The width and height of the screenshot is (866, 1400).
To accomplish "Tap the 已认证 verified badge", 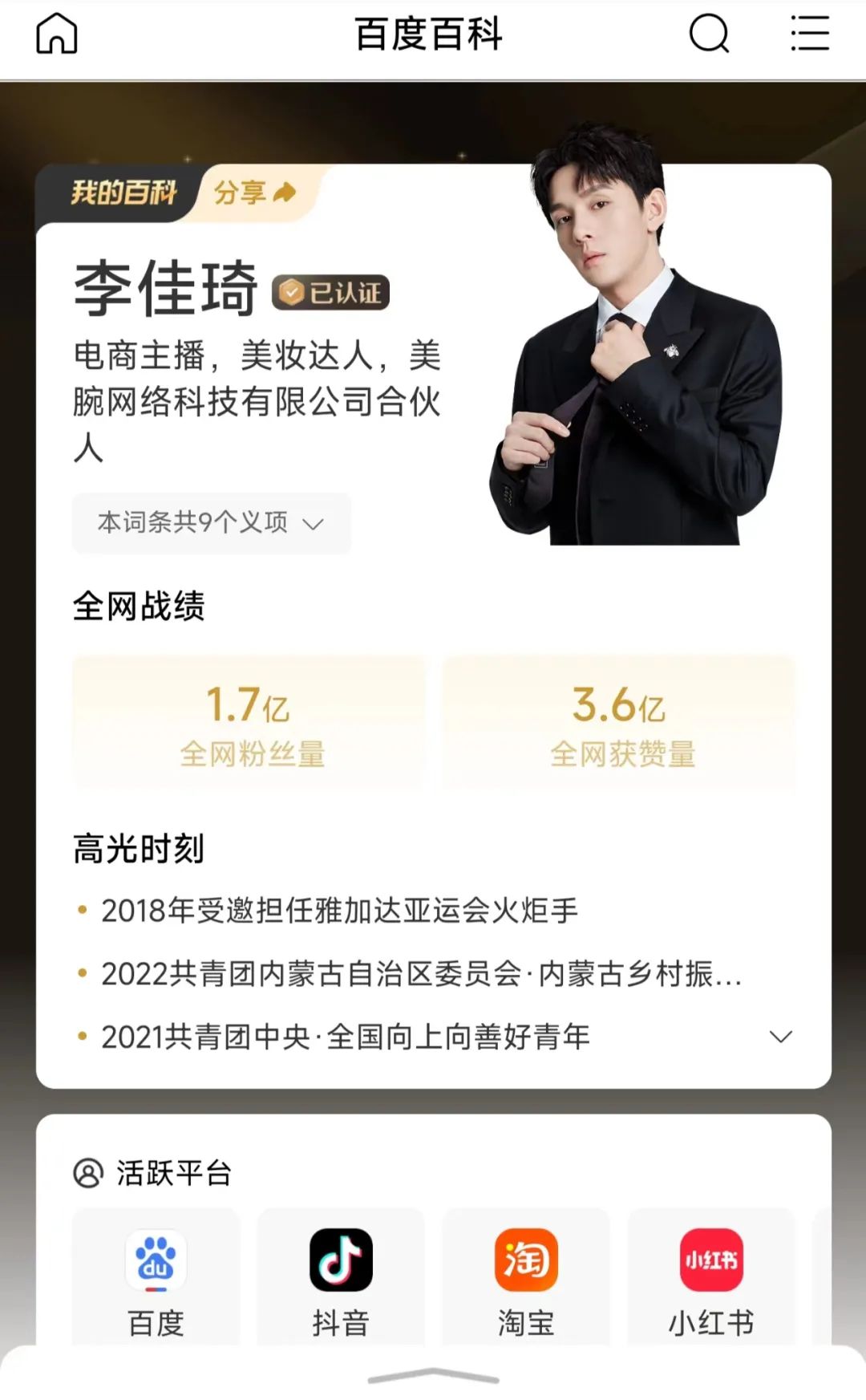I will click(x=330, y=293).
